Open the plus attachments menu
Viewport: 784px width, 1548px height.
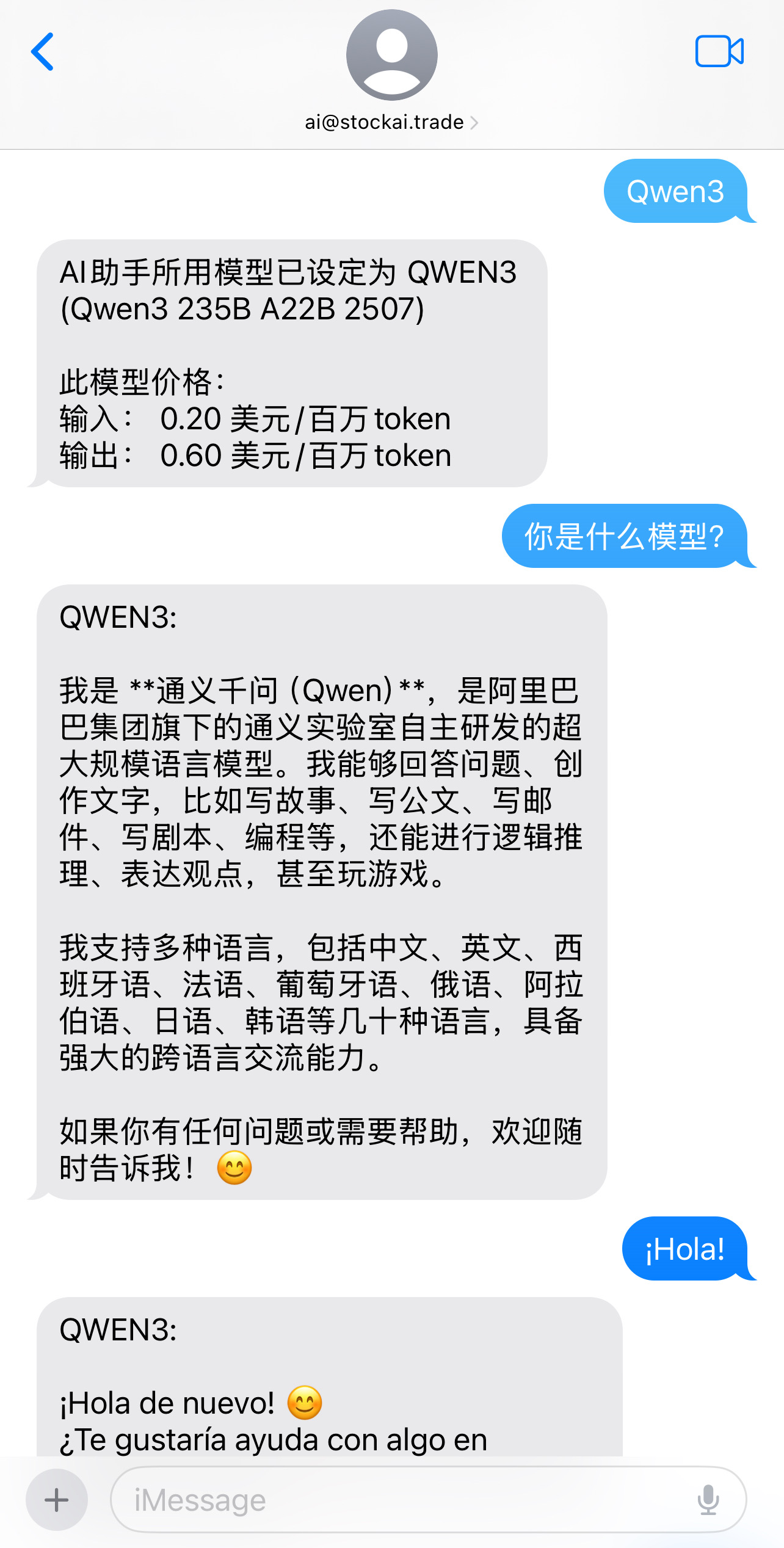click(x=57, y=1500)
